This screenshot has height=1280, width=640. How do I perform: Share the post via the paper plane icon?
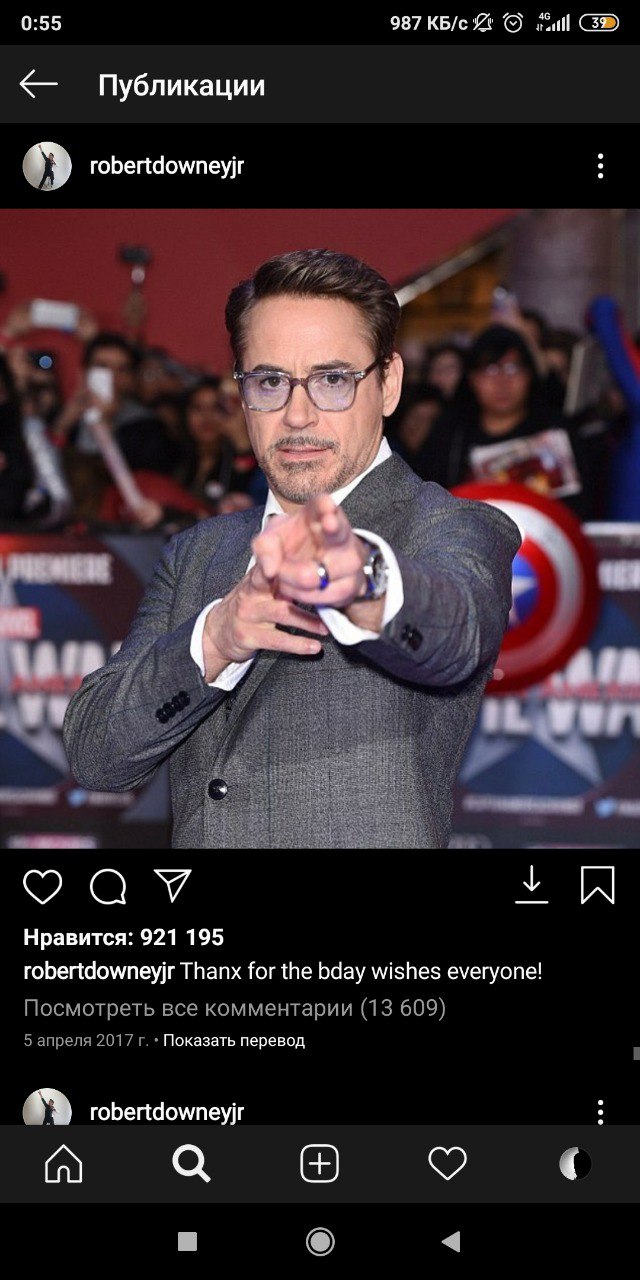[x=172, y=885]
